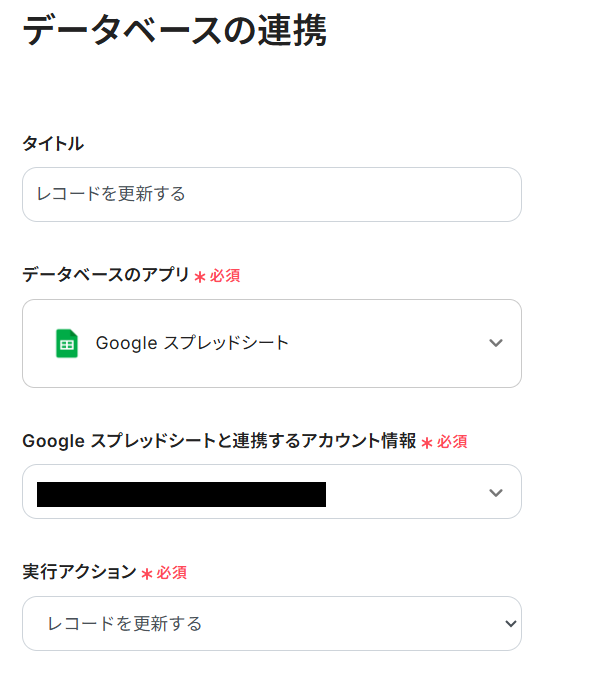Expand the Google account information dropdown

pos(271,492)
